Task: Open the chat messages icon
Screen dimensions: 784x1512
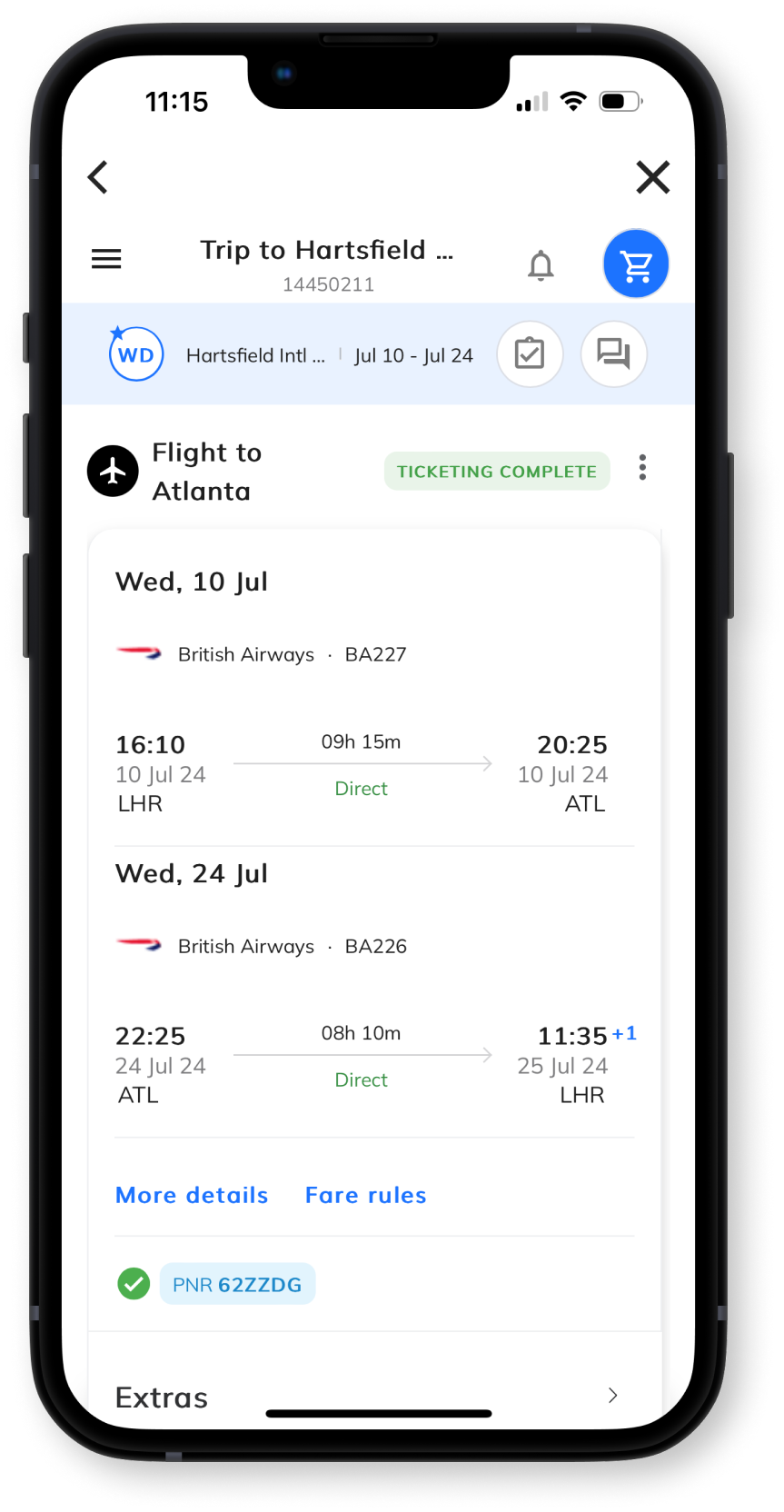Action: pos(613,353)
